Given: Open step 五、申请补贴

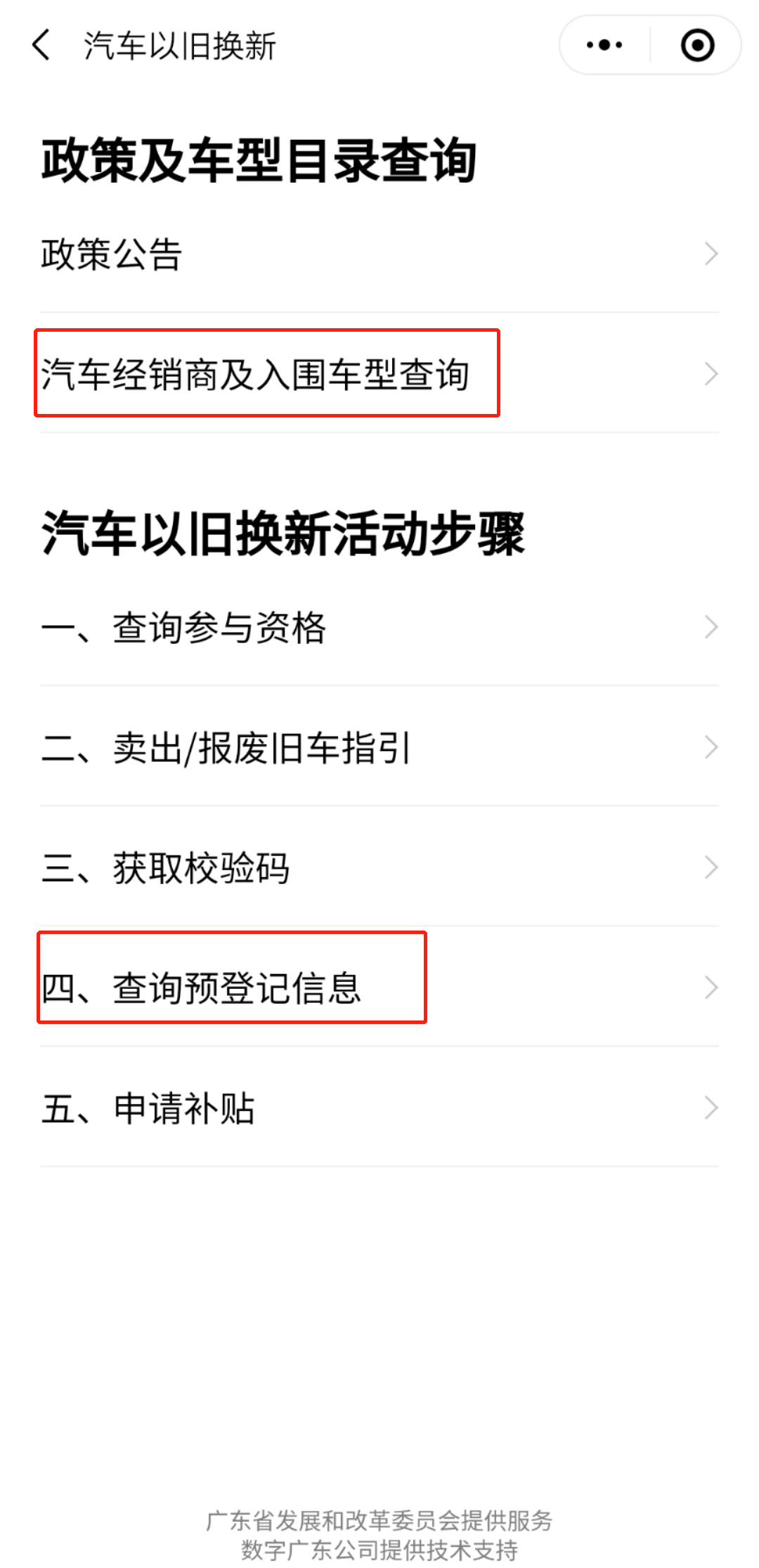Looking at the screenshot, I should click(x=379, y=1108).
